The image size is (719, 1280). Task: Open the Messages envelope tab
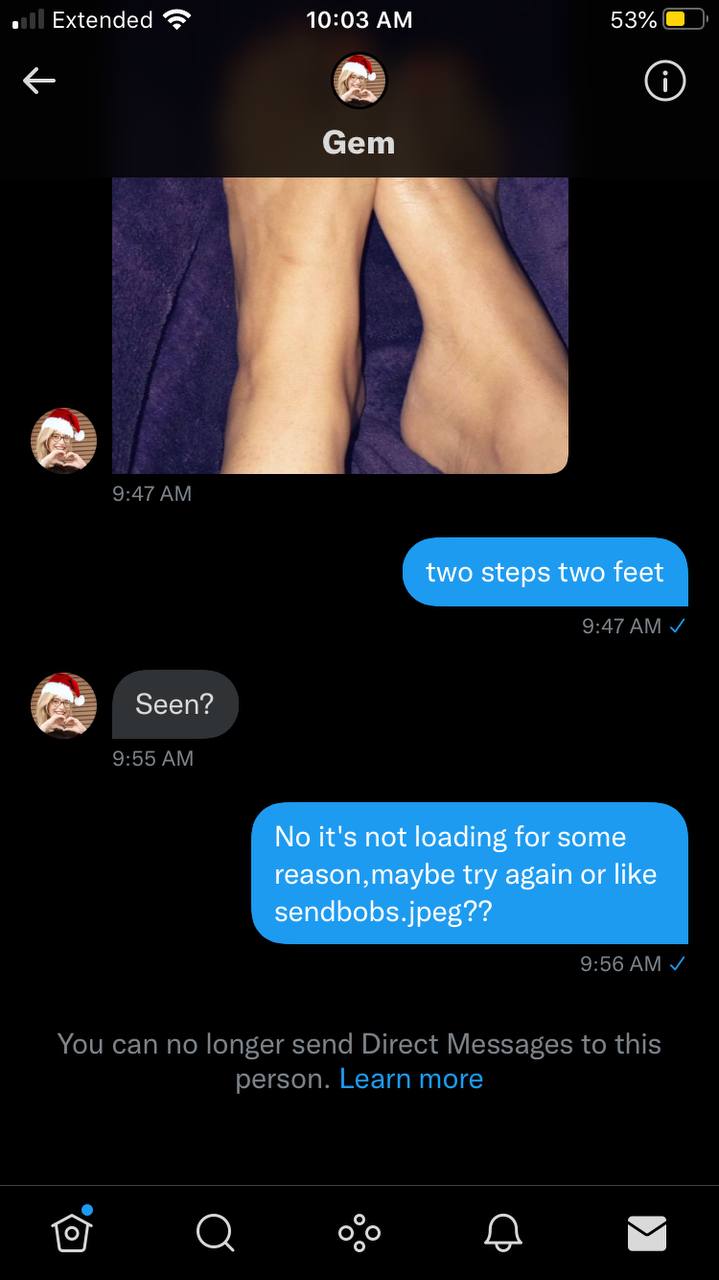click(647, 1233)
